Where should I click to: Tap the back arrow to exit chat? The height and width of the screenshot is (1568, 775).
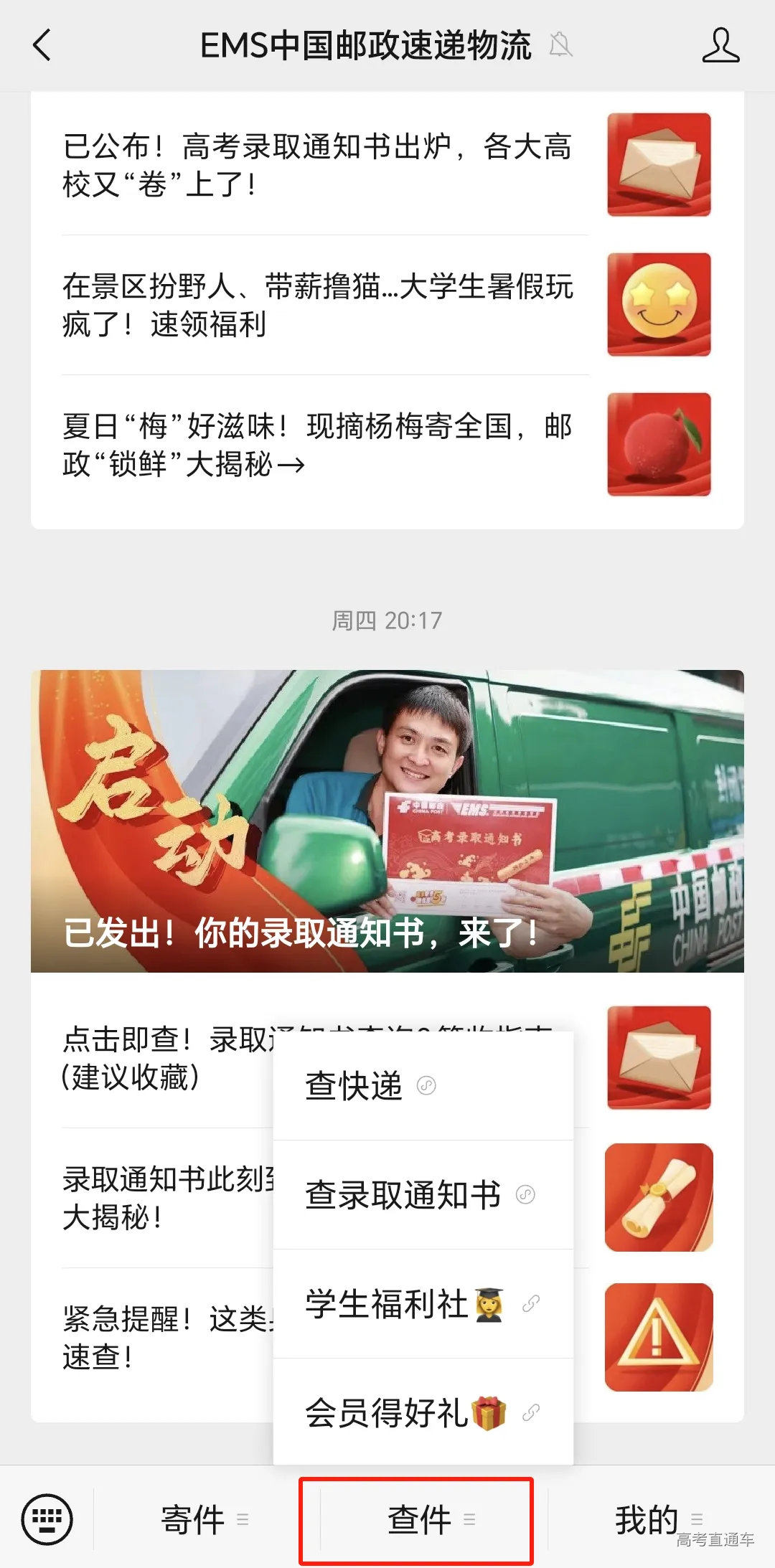[41, 44]
